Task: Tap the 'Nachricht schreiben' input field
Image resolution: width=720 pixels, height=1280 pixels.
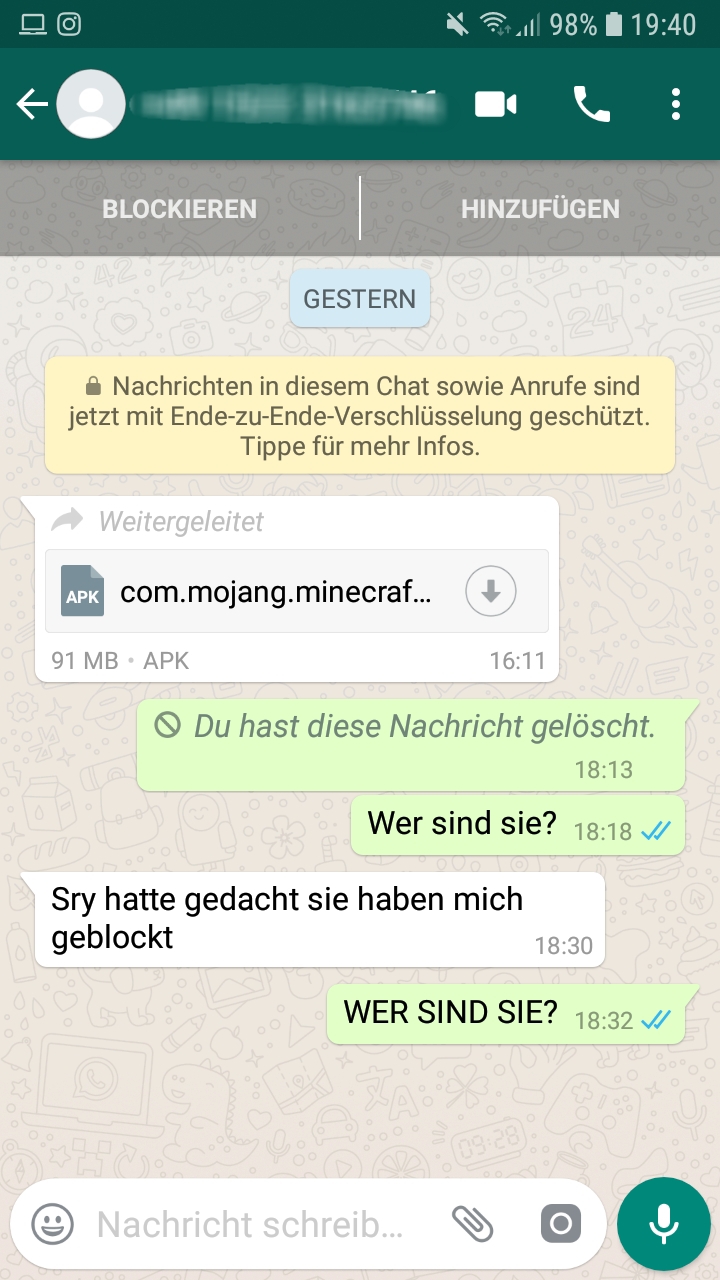Action: pyautogui.click(x=250, y=1223)
